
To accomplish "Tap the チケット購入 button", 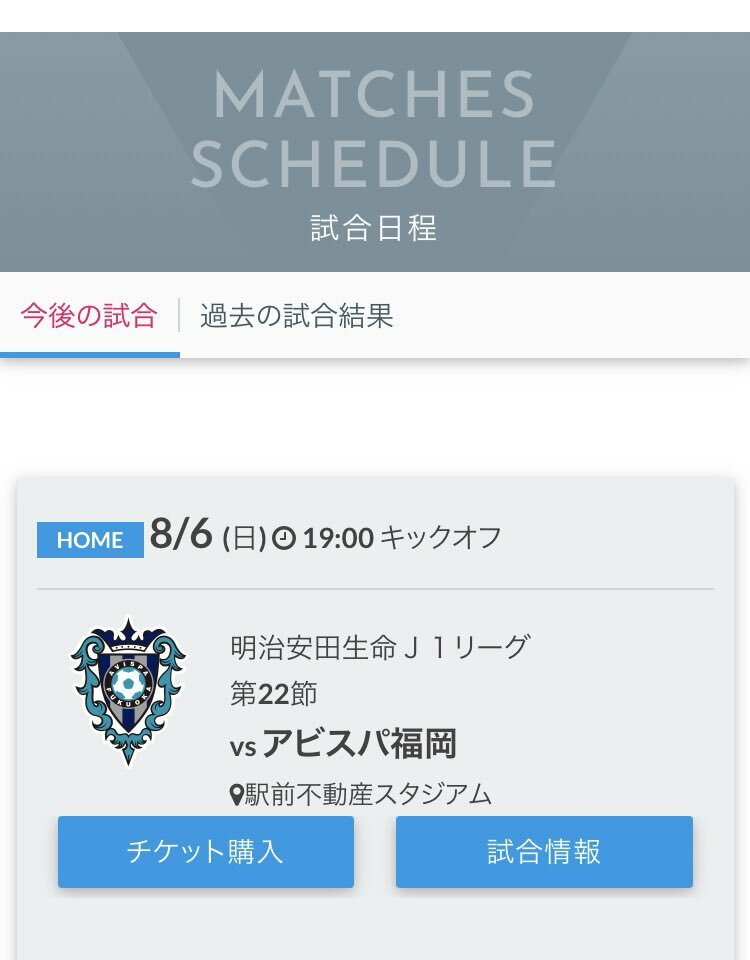I will coord(205,851).
